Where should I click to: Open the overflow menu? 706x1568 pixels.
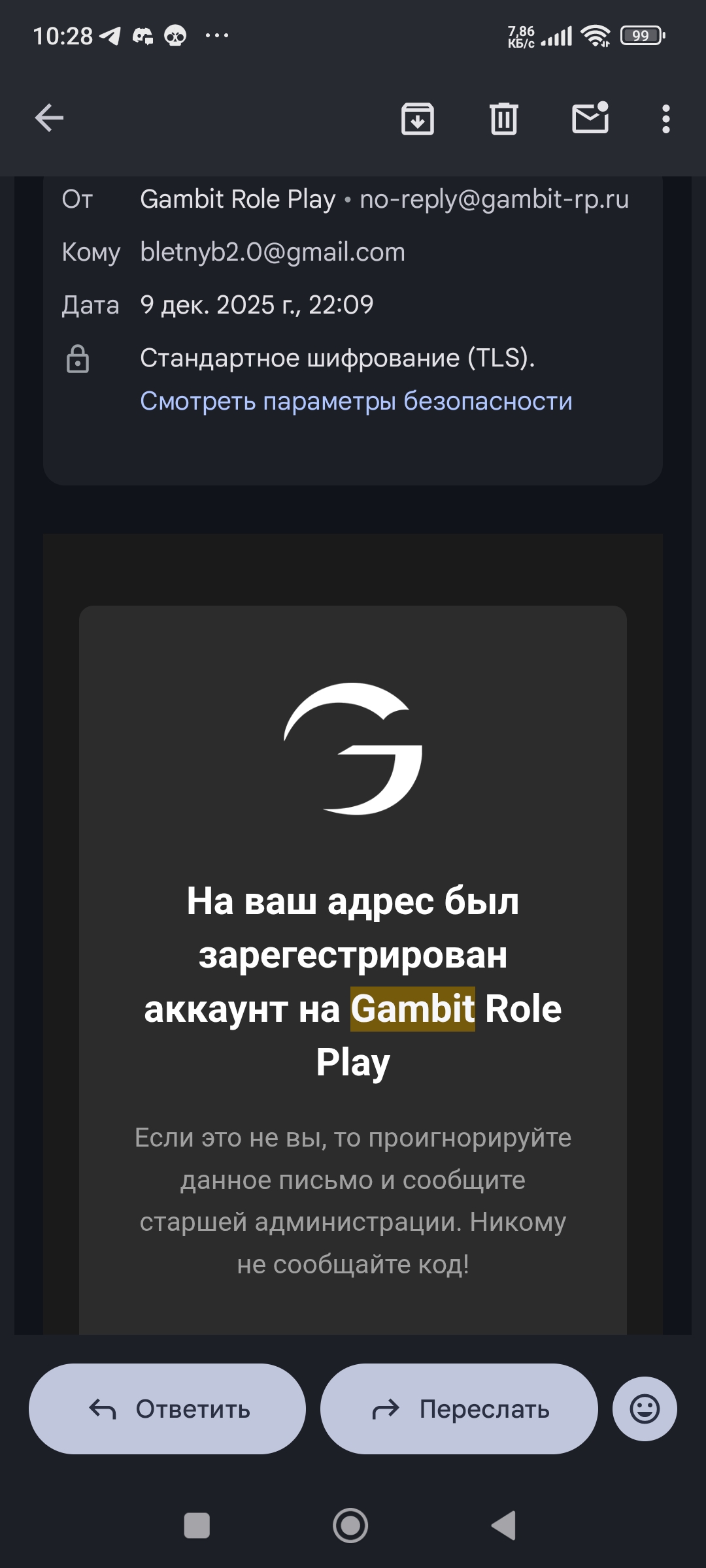665,119
